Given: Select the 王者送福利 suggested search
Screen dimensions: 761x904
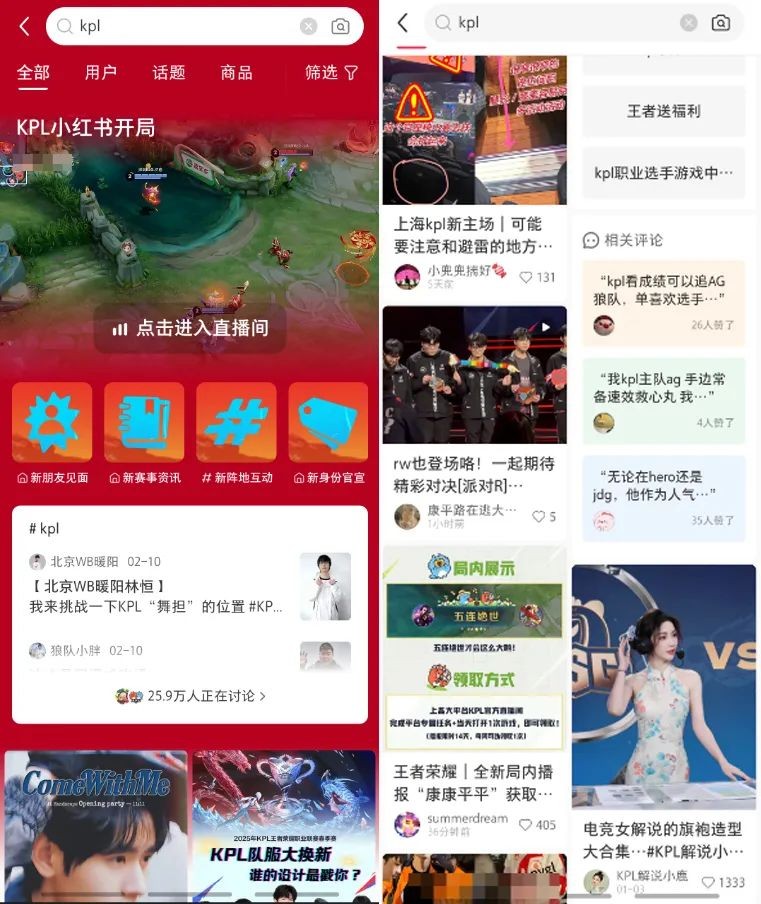Looking at the screenshot, I should [x=664, y=111].
